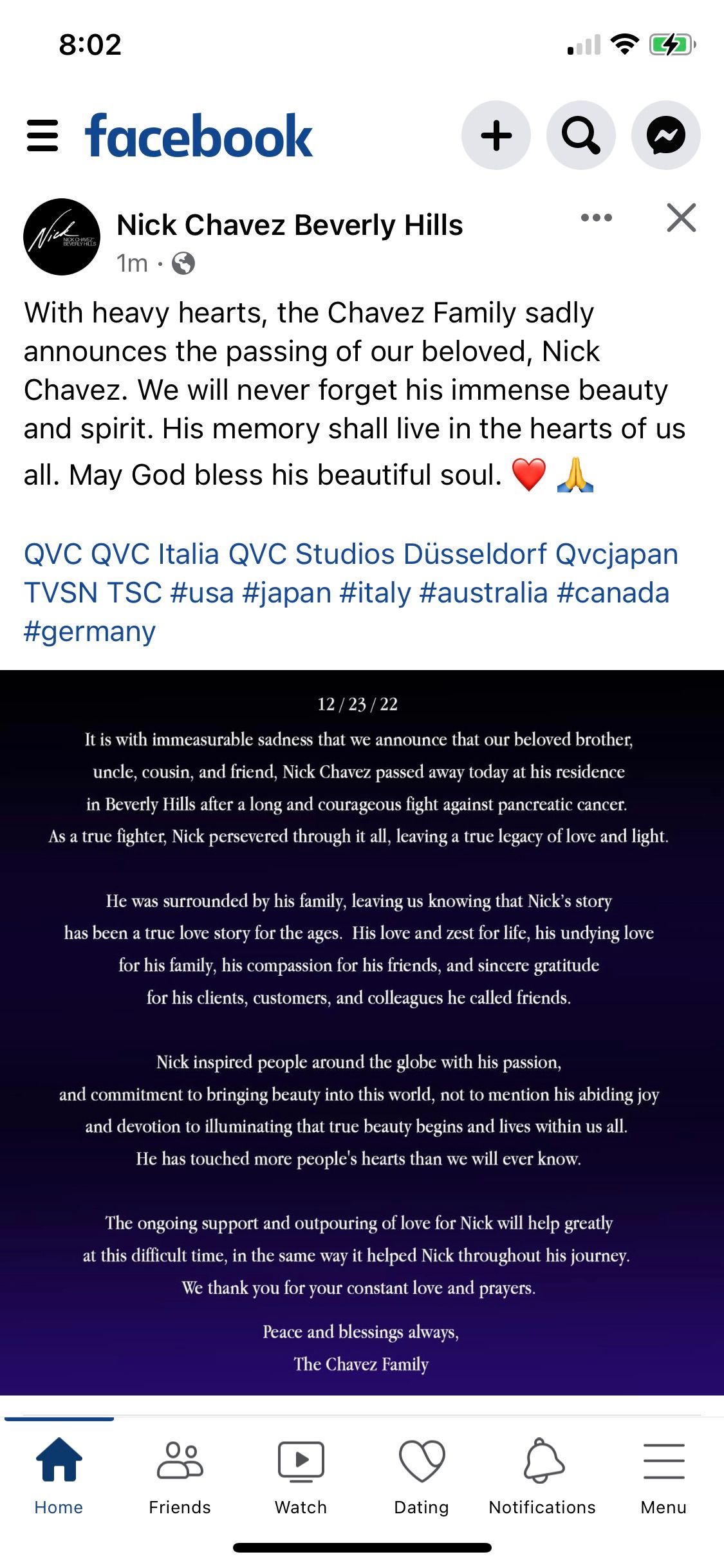Open Facebook search
The width and height of the screenshot is (724, 1568).
click(580, 136)
